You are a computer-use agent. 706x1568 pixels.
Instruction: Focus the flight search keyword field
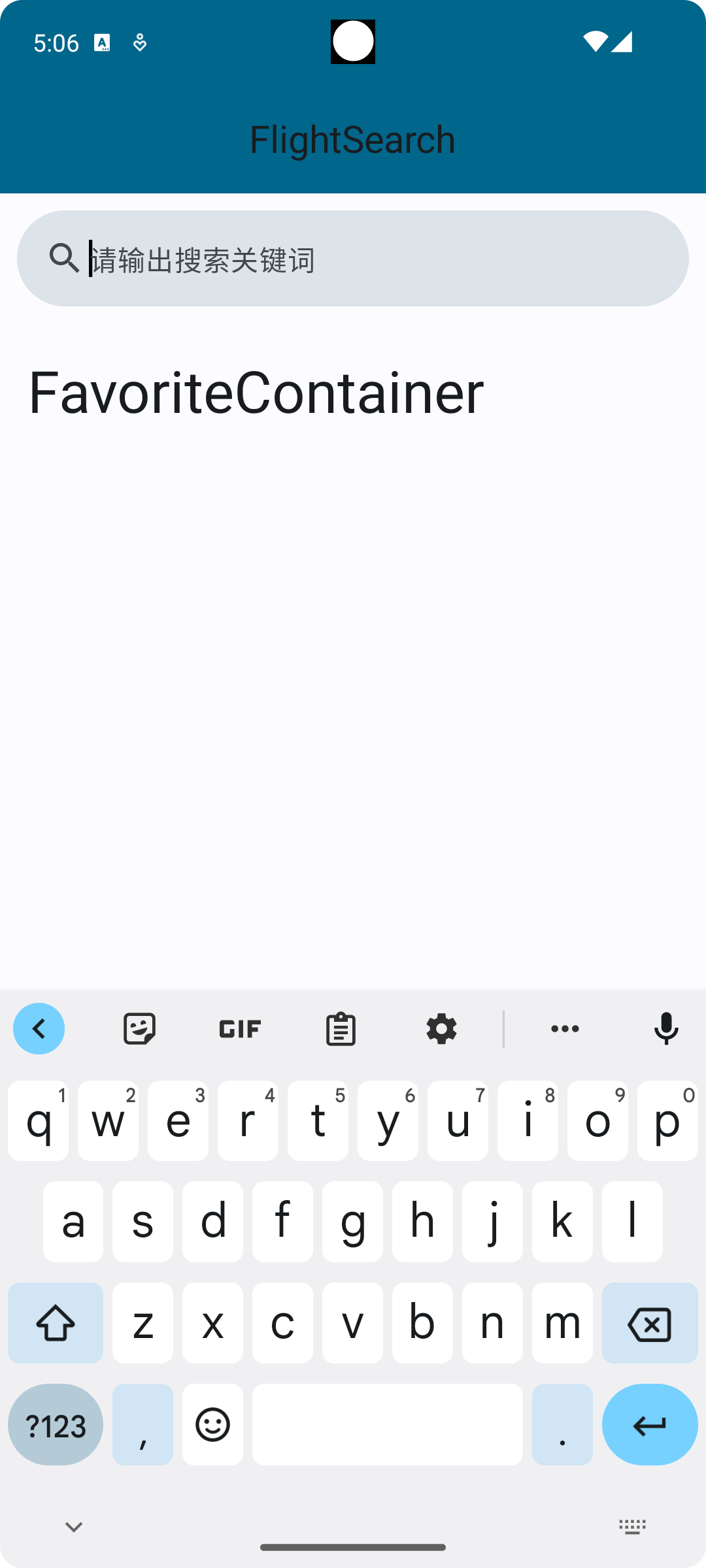coord(353,258)
